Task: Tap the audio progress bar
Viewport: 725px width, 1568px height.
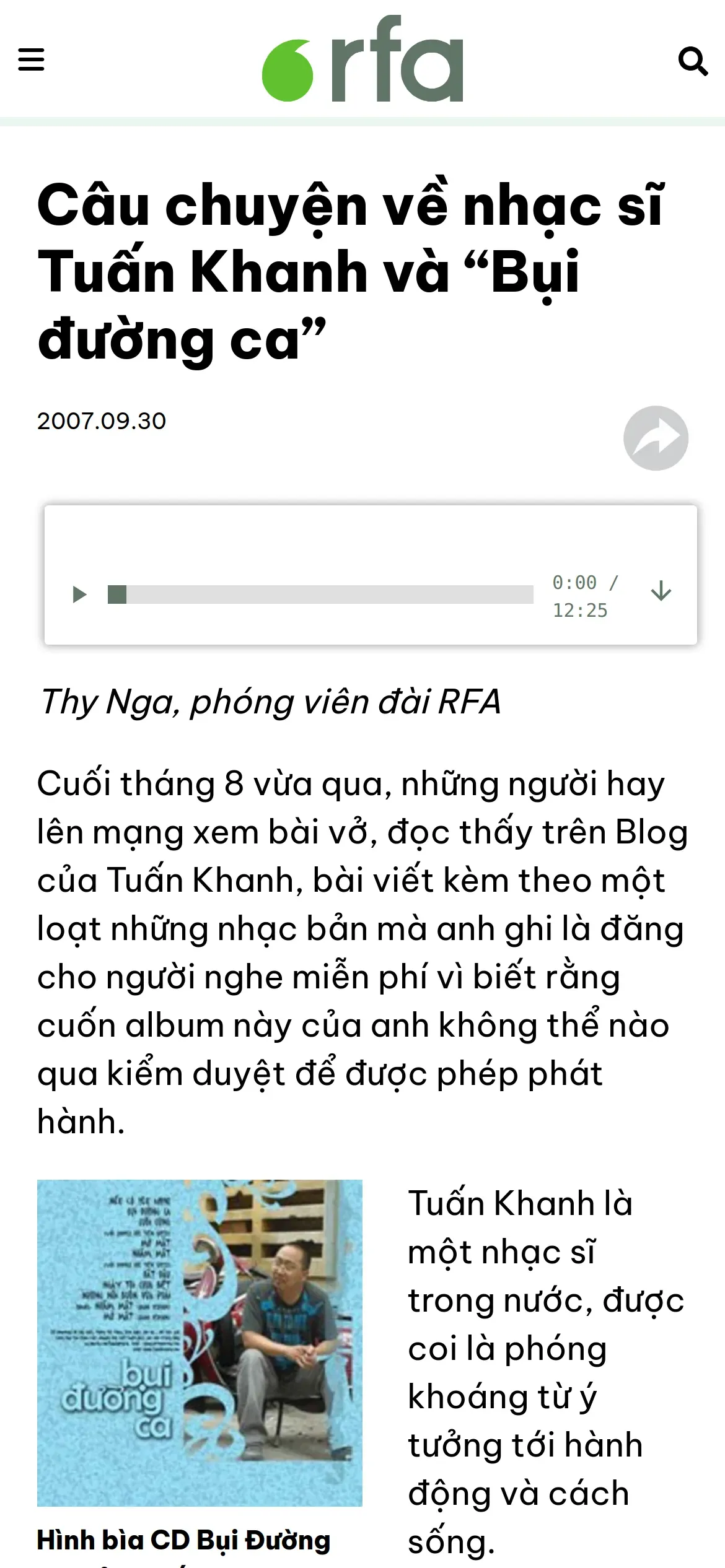Action: [x=320, y=595]
